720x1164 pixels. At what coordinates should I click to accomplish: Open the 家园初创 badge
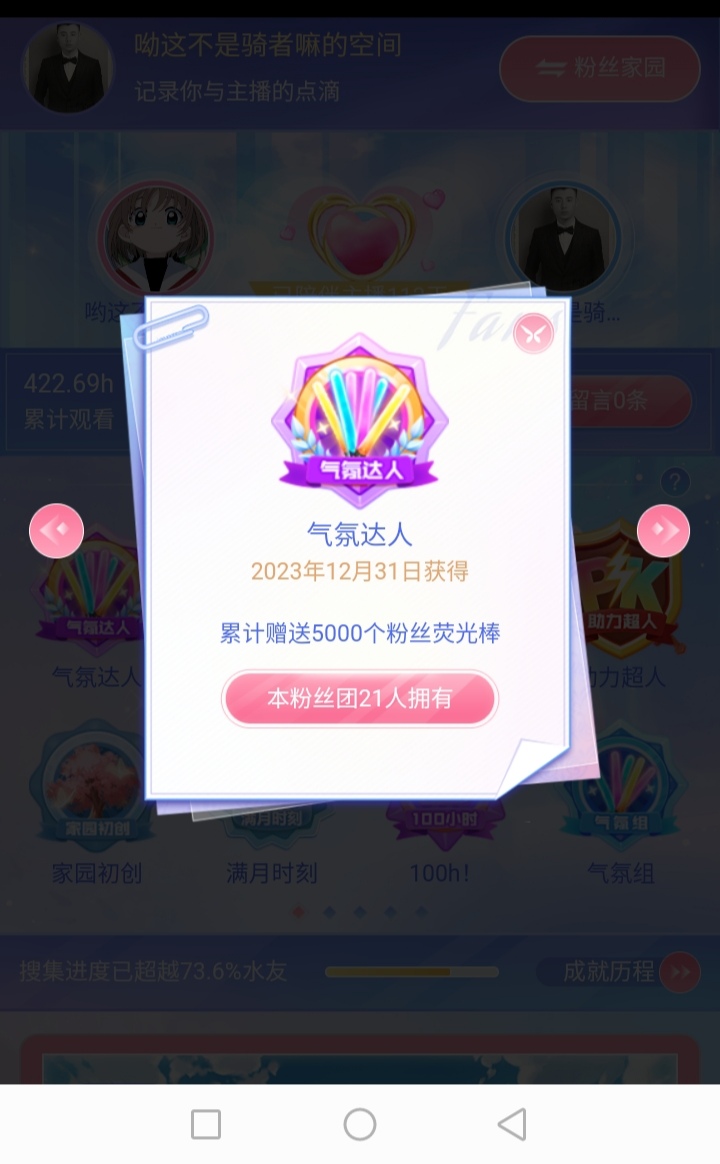pyautogui.click(x=97, y=800)
